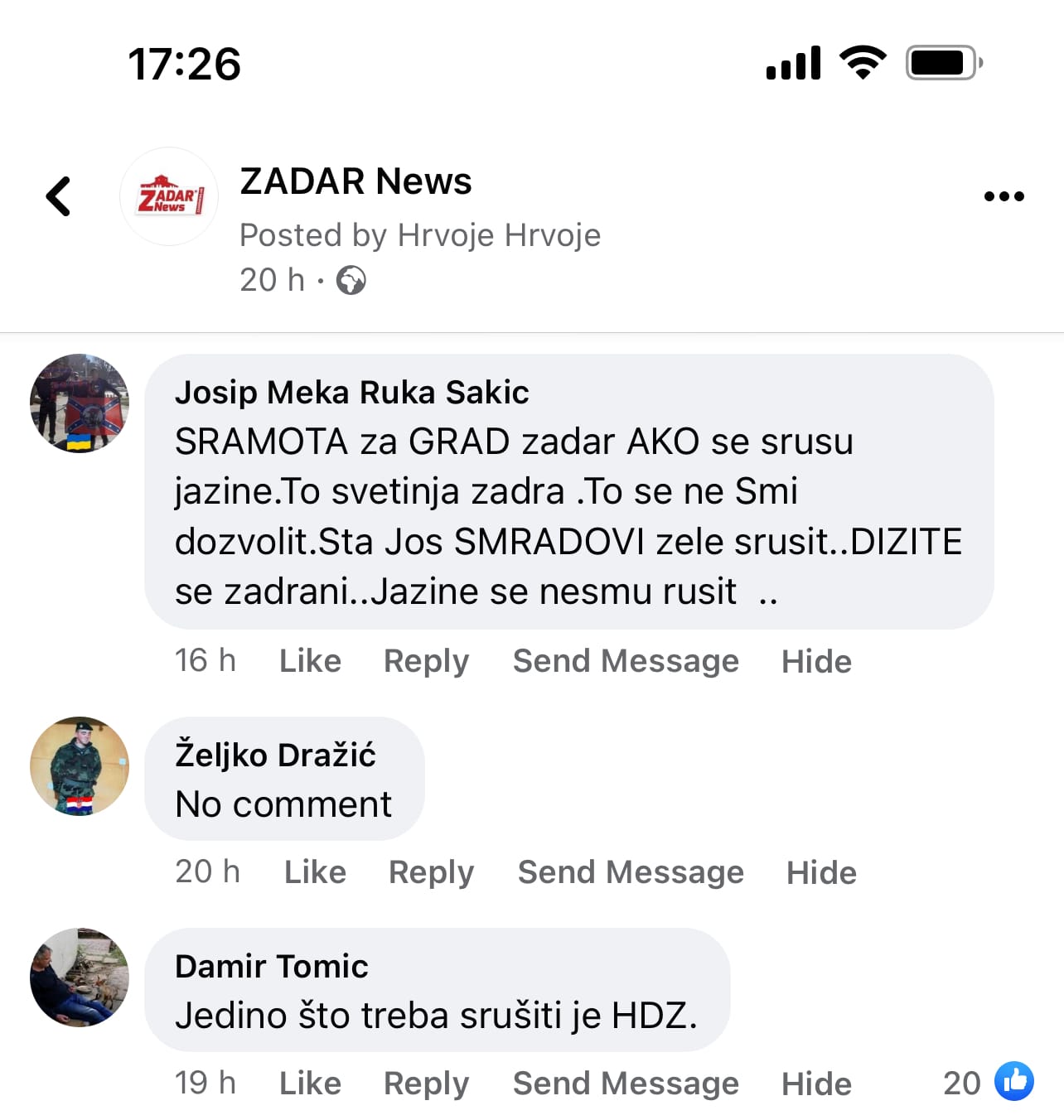Open Damir Tomic's profile name
The height and width of the screenshot is (1120, 1064).
click(272, 967)
